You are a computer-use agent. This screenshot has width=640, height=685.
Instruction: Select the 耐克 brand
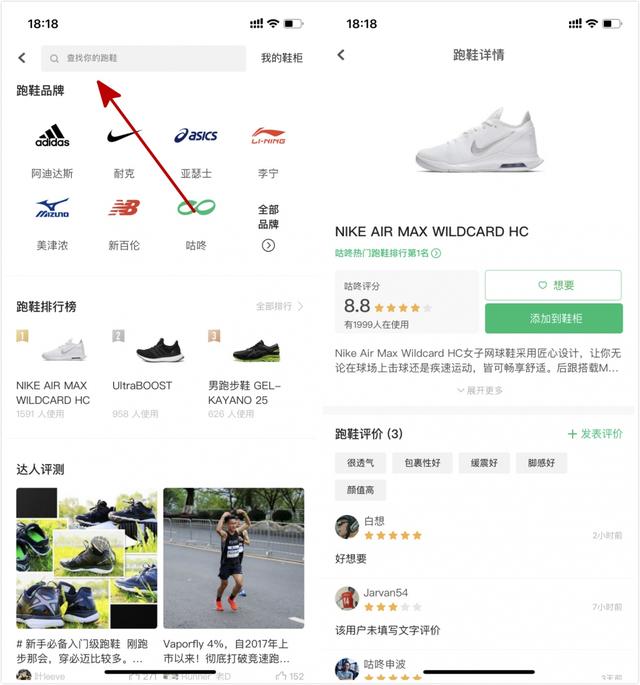(x=124, y=151)
